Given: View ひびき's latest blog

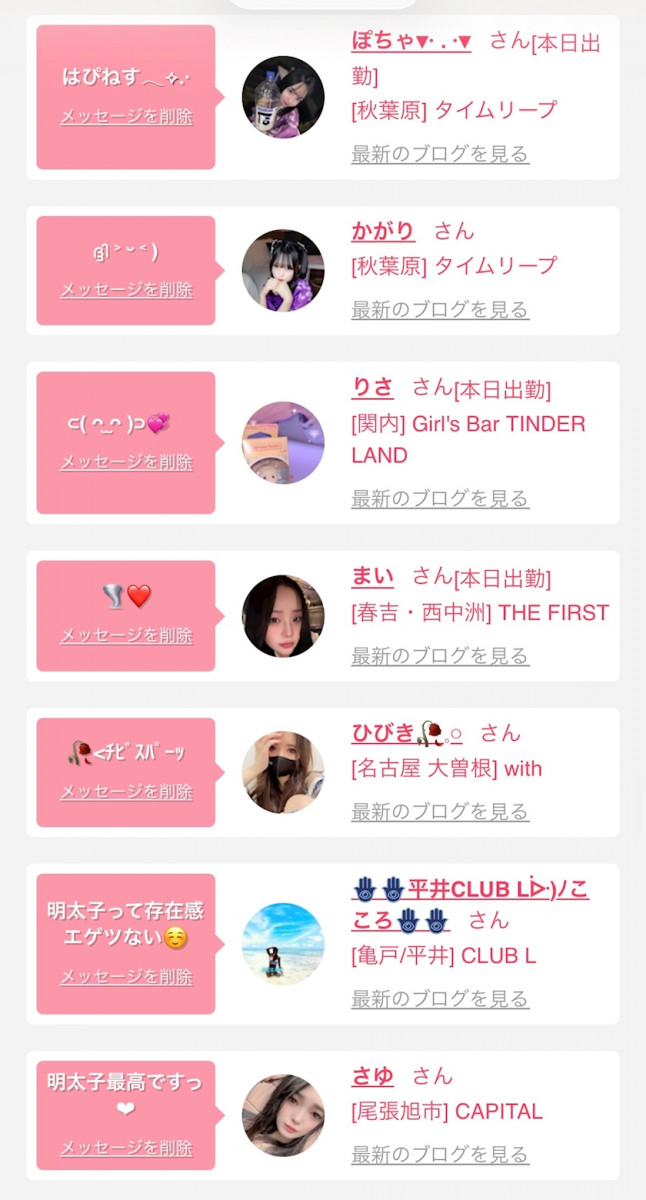Looking at the screenshot, I should point(440,812).
